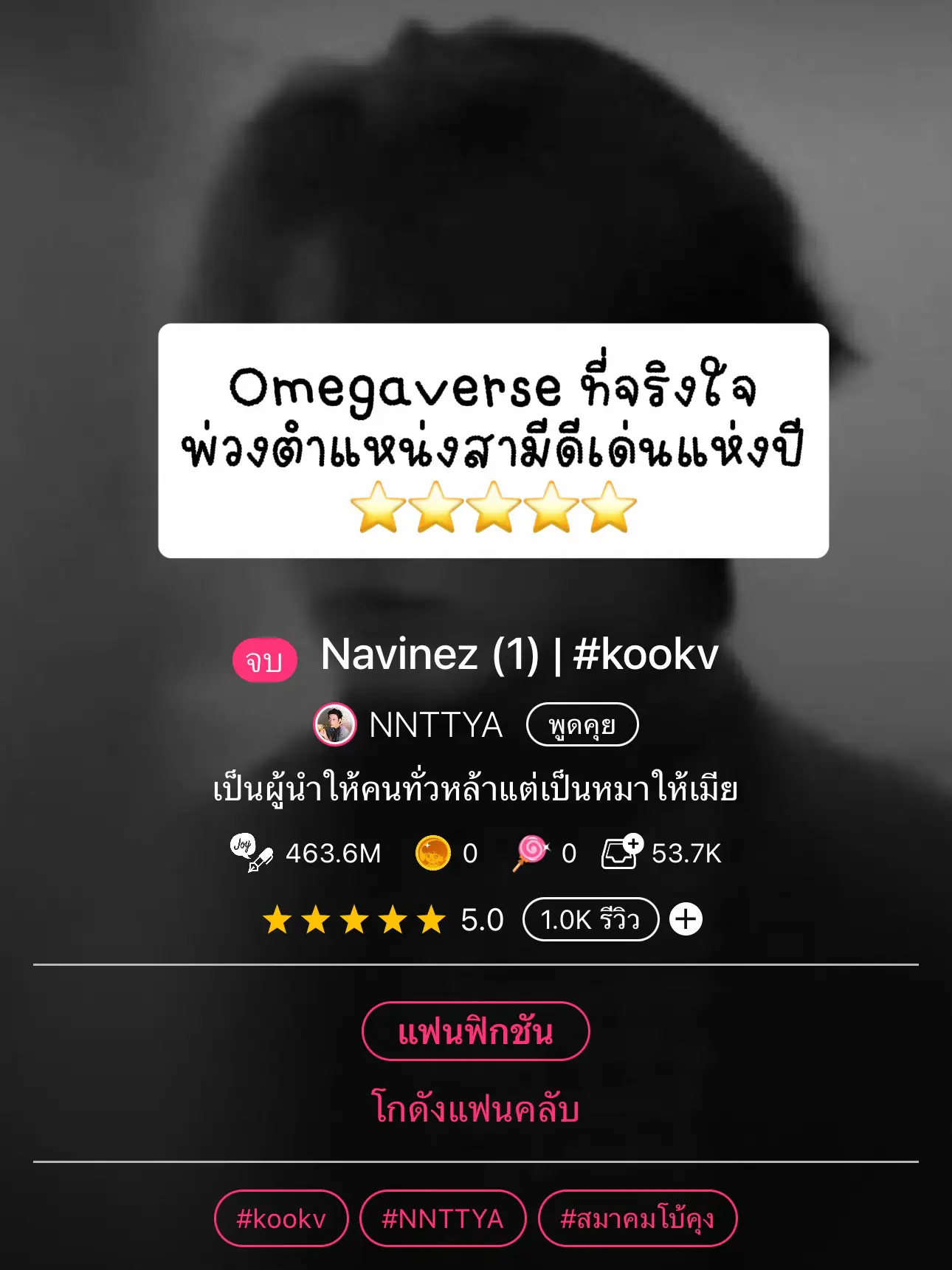Image resolution: width=952 pixels, height=1270 pixels.
Task: Tap the plus icon beside the review count
Action: coord(687,919)
